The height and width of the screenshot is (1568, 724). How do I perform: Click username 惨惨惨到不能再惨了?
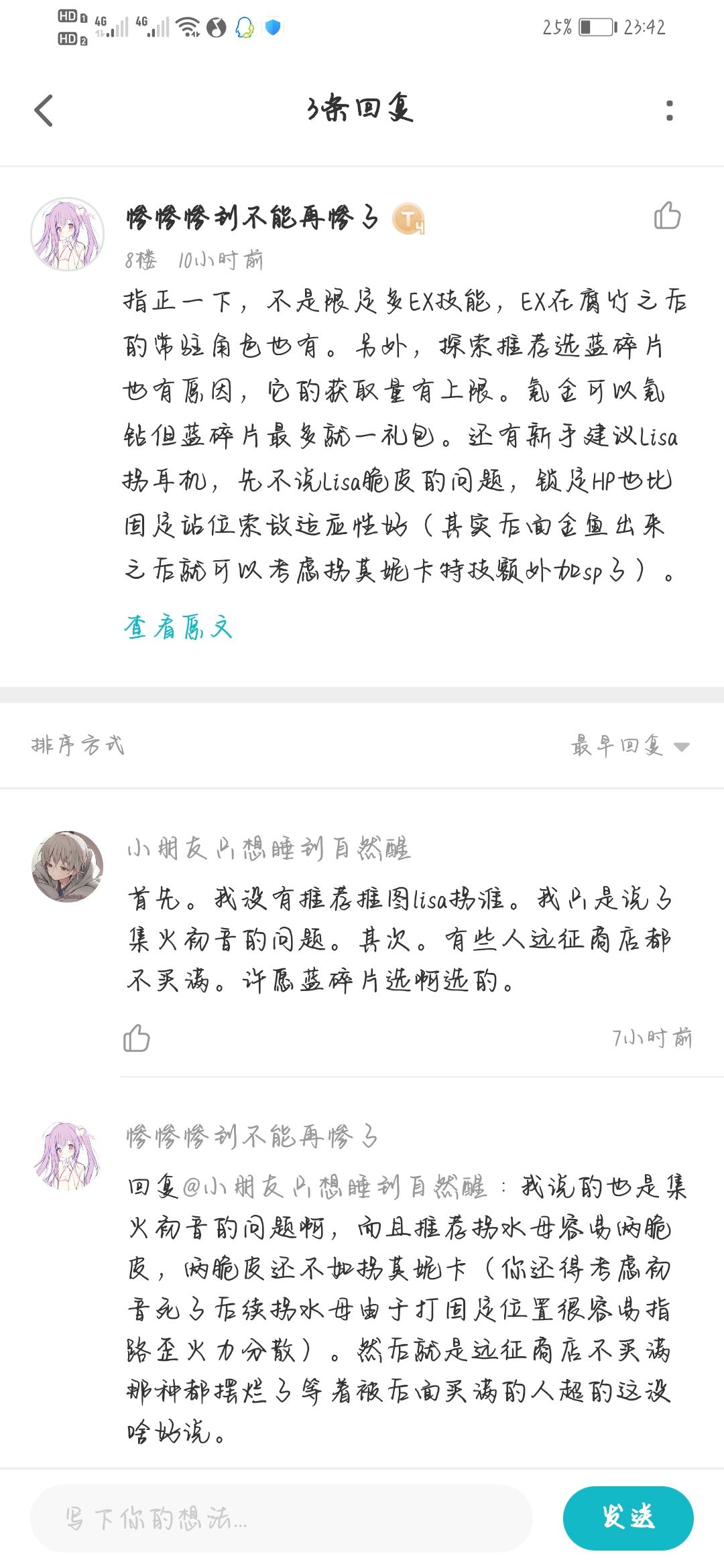pyautogui.click(x=251, y=216)
